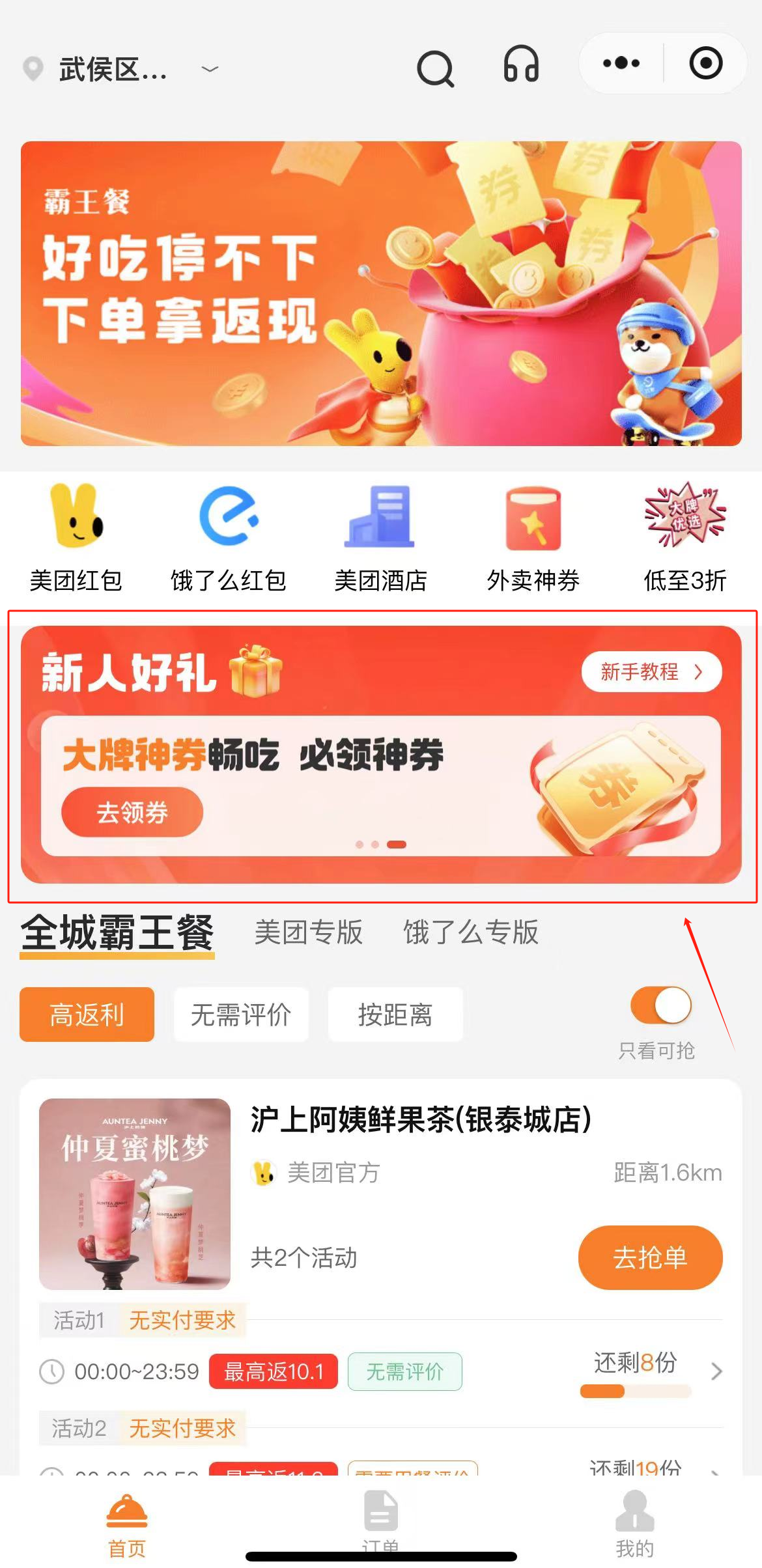Select the 无需评价 filter chip

(x=241, y=1015)
